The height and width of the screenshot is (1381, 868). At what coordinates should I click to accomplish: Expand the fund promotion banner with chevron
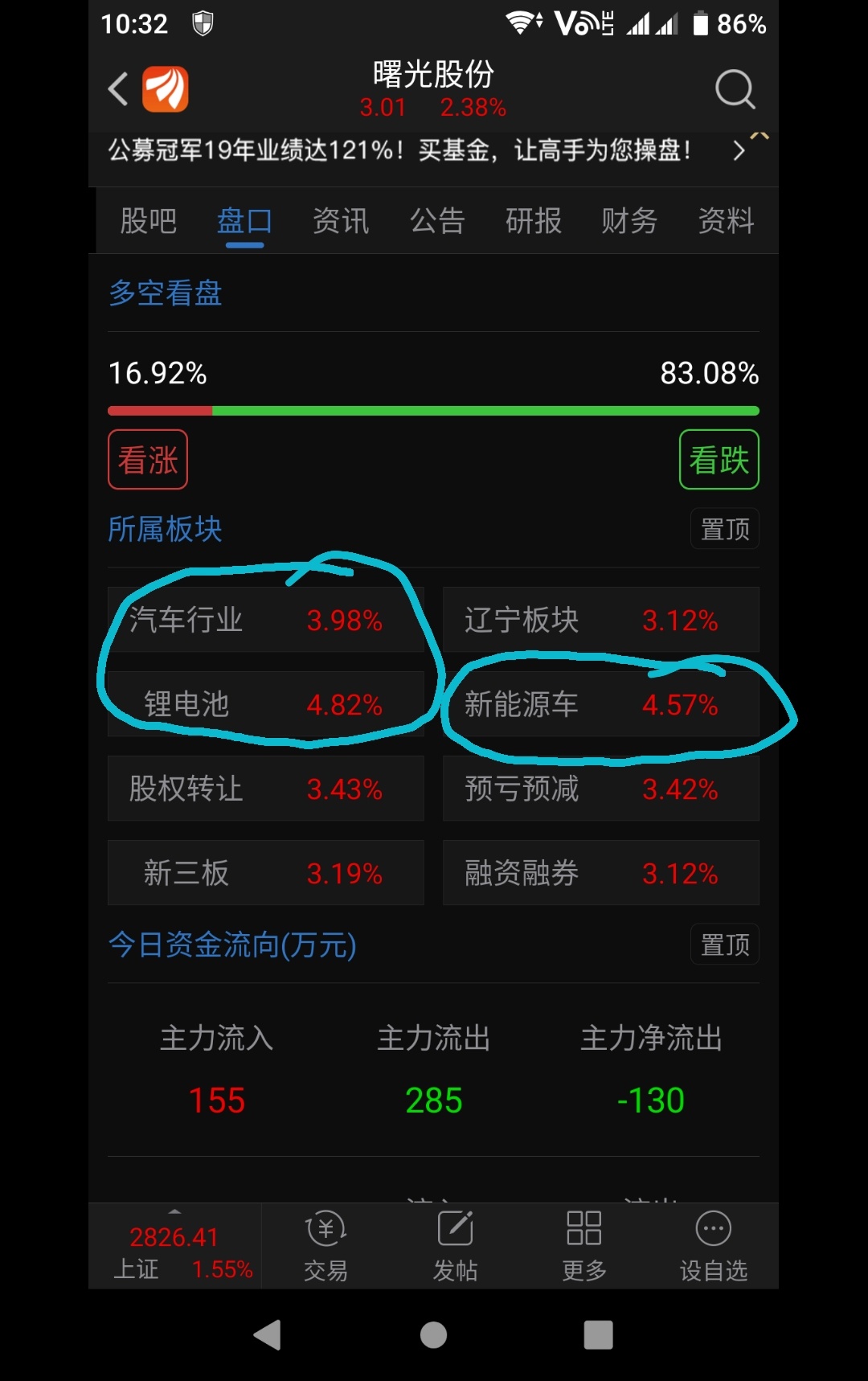point(739,151)
